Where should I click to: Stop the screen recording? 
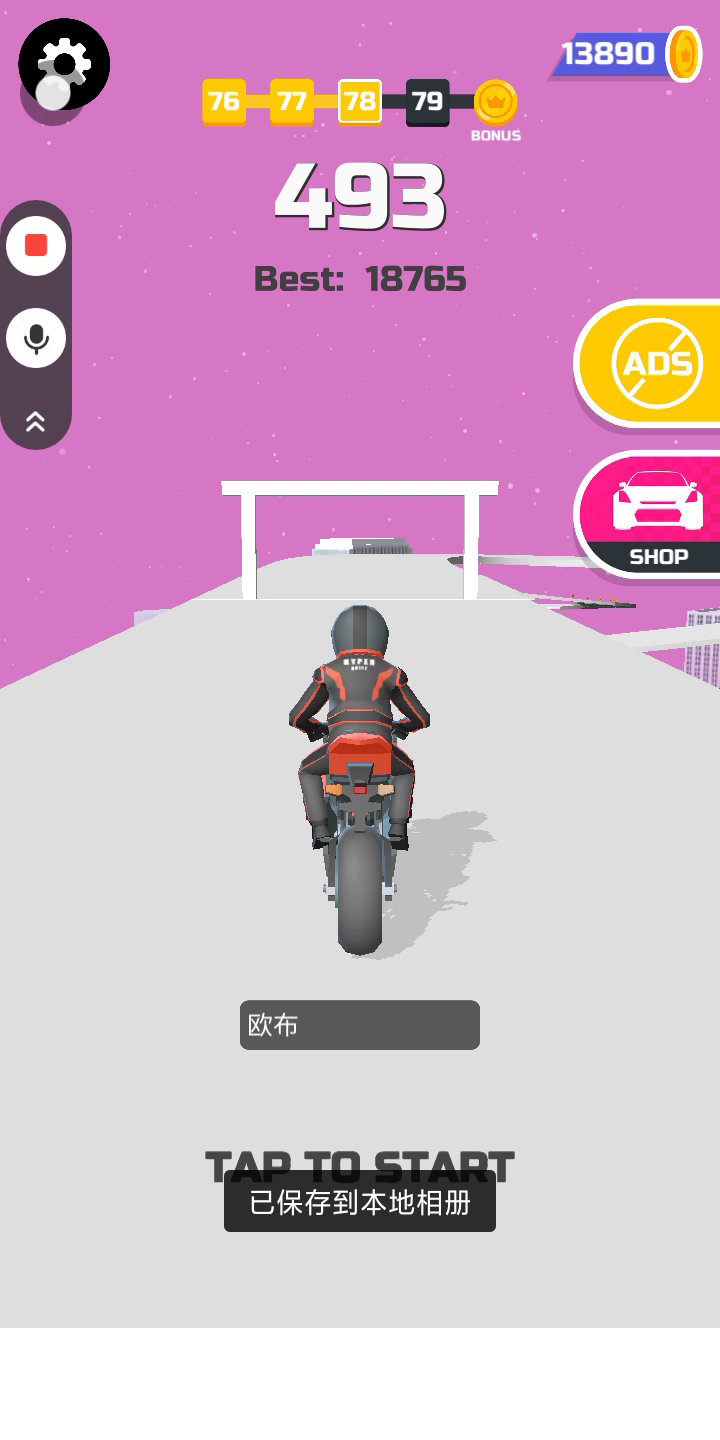click(x=36, y=246)
